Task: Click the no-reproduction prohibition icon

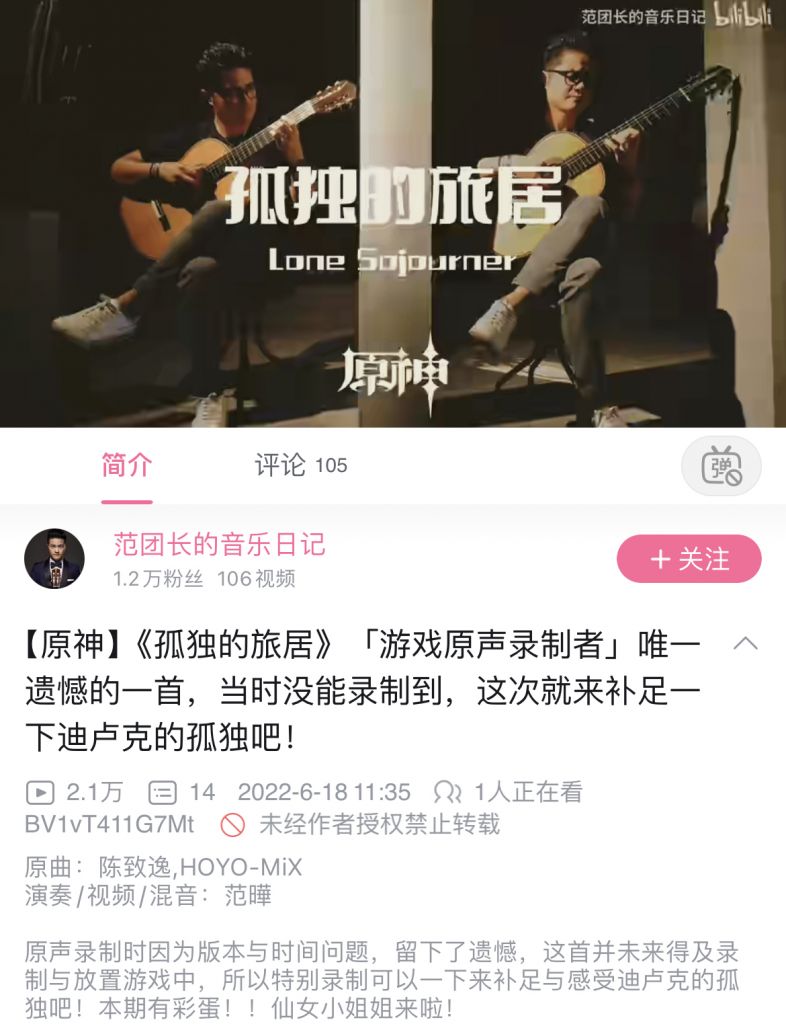Action: click(x=231, y=823)
